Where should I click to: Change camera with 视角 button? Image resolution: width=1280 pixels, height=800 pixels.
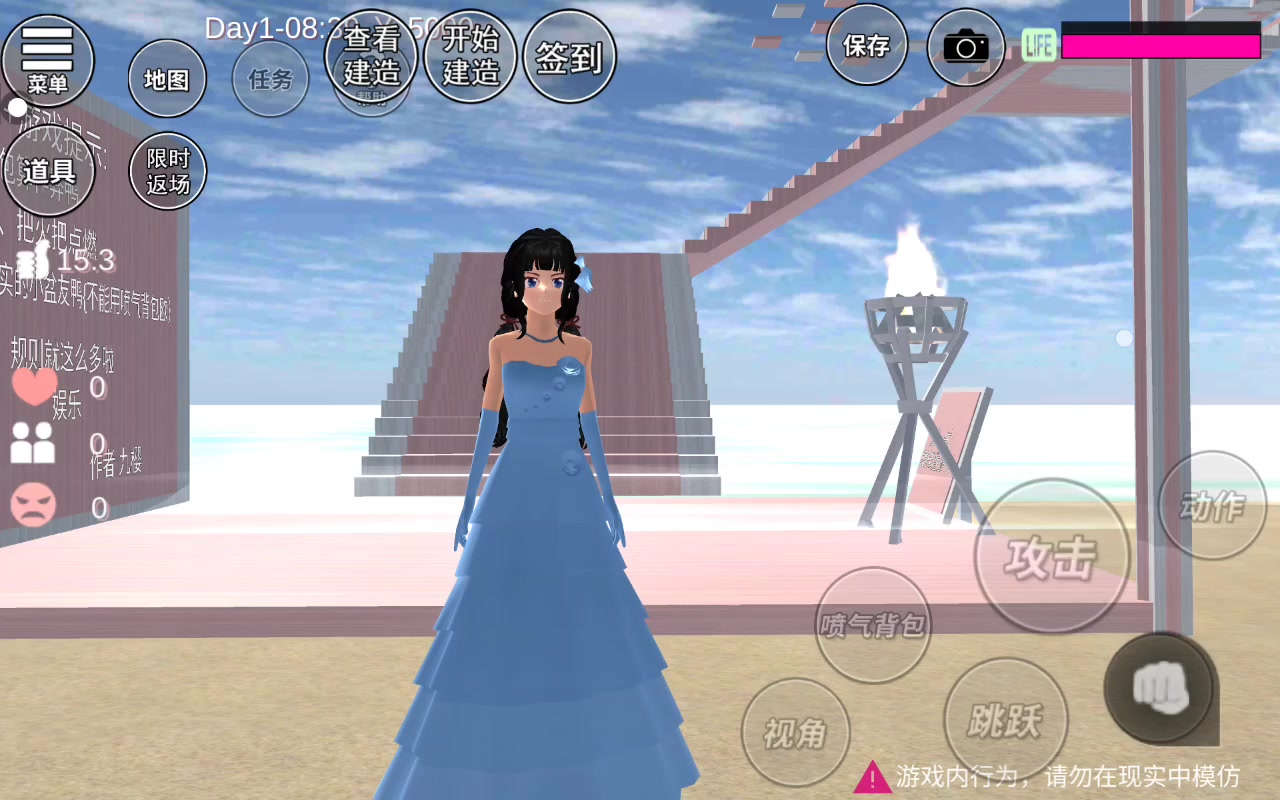click(x=795, y=733)
